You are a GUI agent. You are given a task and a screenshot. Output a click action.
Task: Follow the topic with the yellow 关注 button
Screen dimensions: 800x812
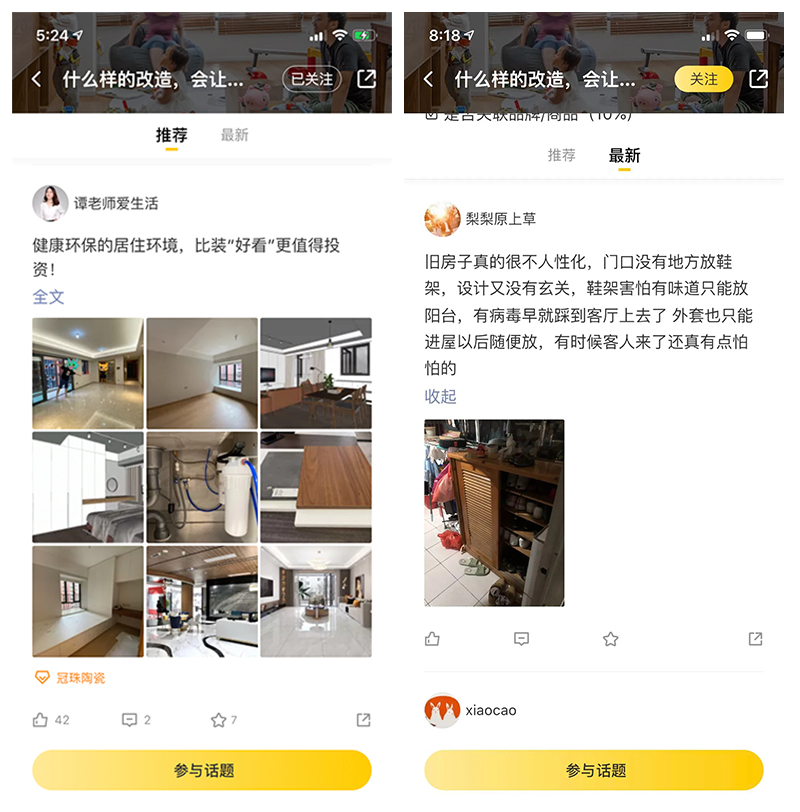[x=703, y=79]
